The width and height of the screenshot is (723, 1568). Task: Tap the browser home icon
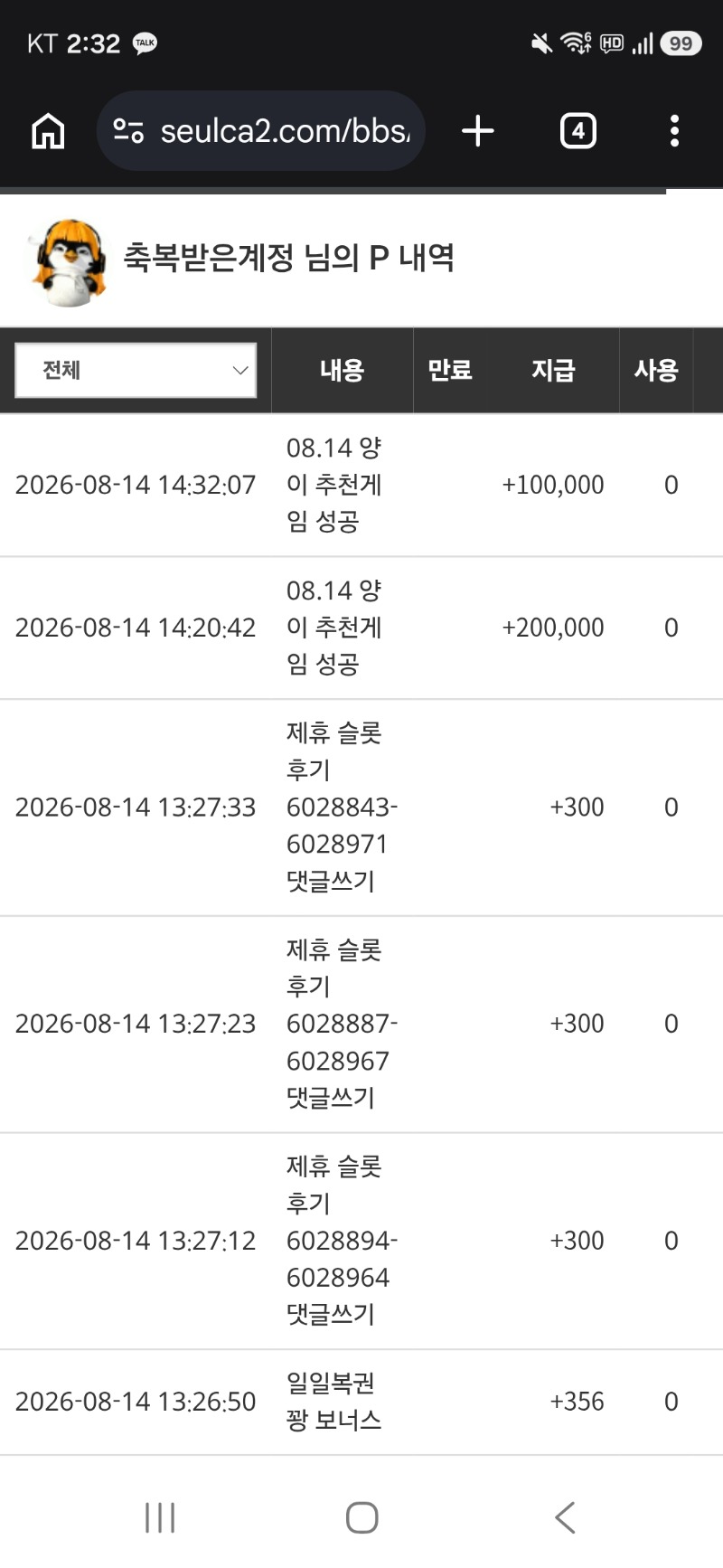(48, 131)
